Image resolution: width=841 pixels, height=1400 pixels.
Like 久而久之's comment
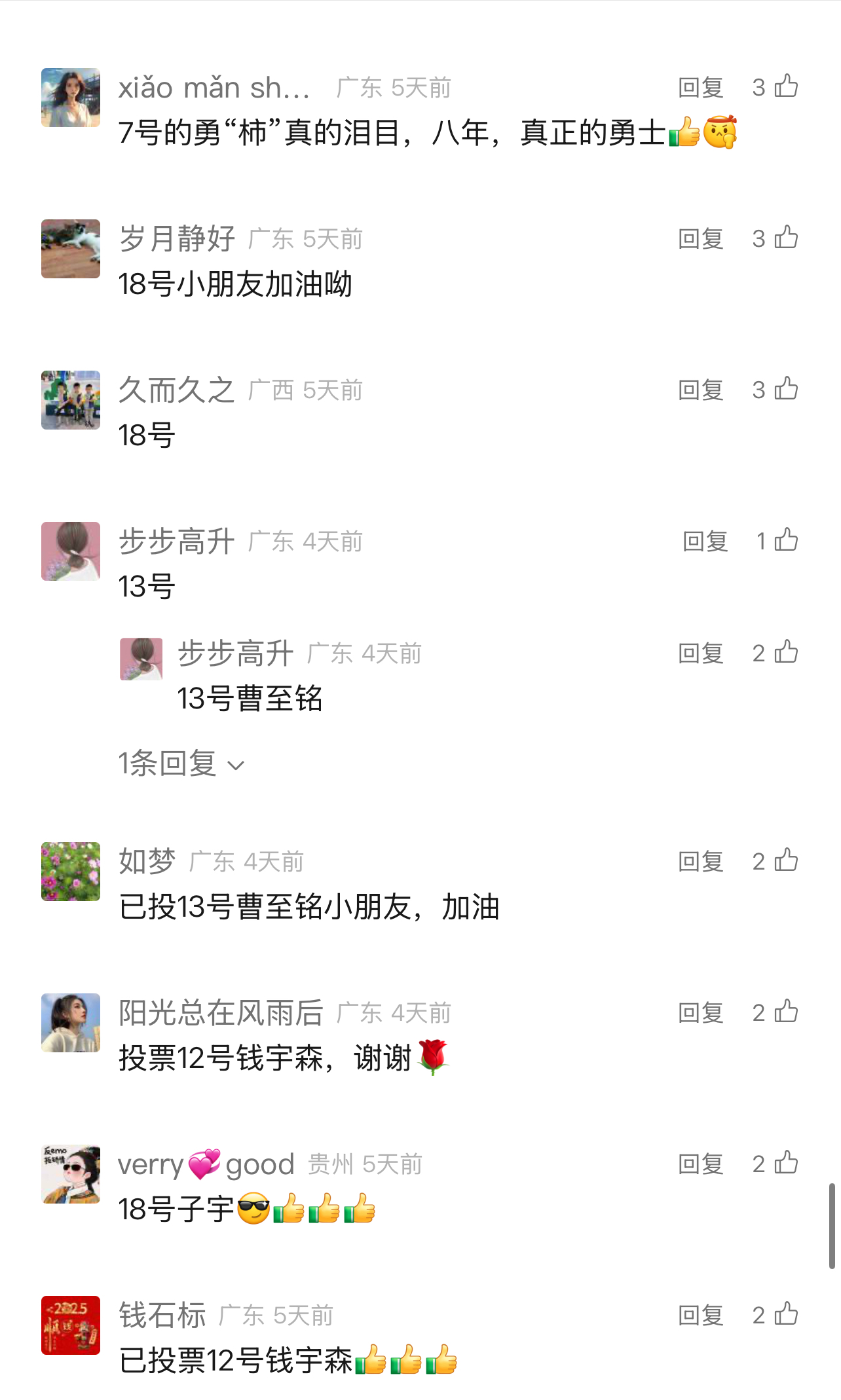pos(785,389)
